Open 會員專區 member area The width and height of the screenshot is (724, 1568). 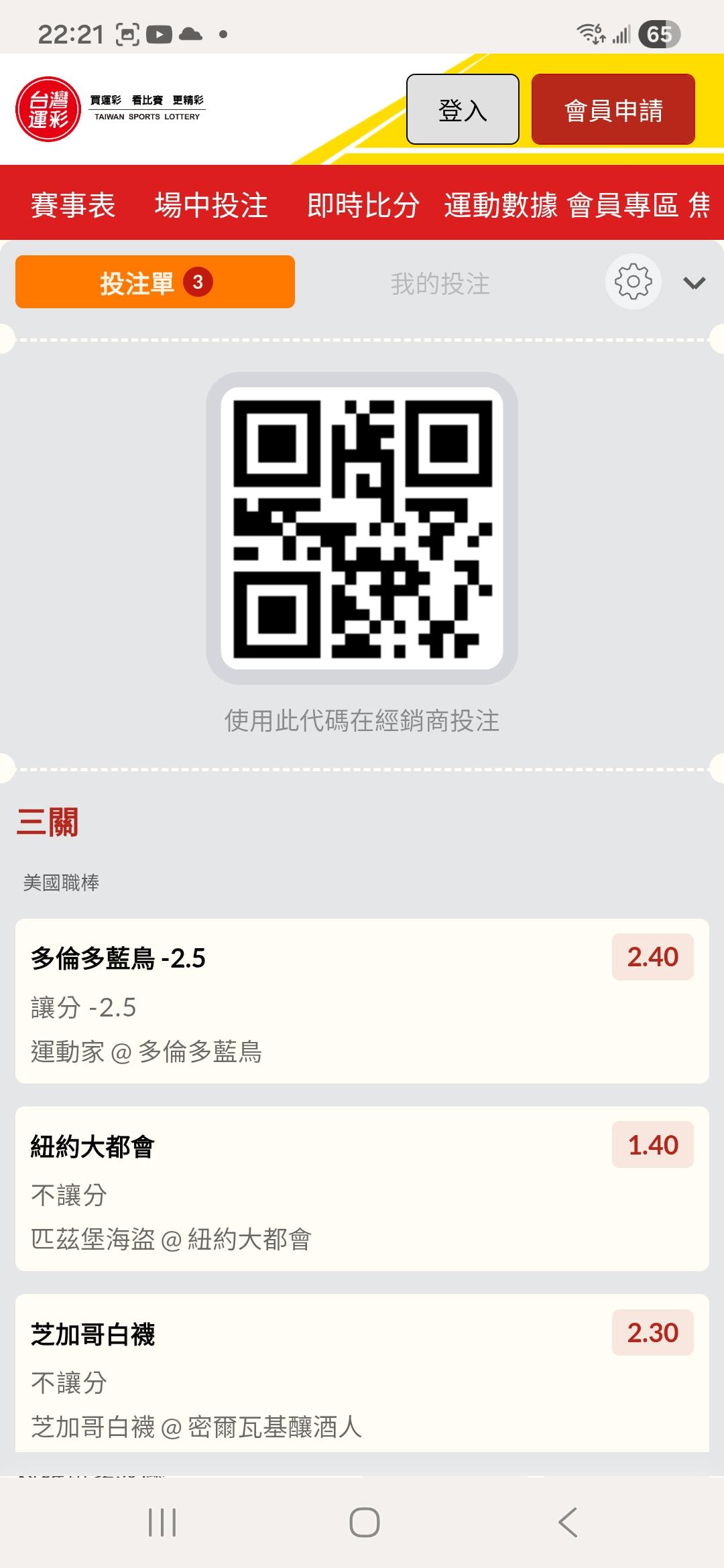point(623,204)
